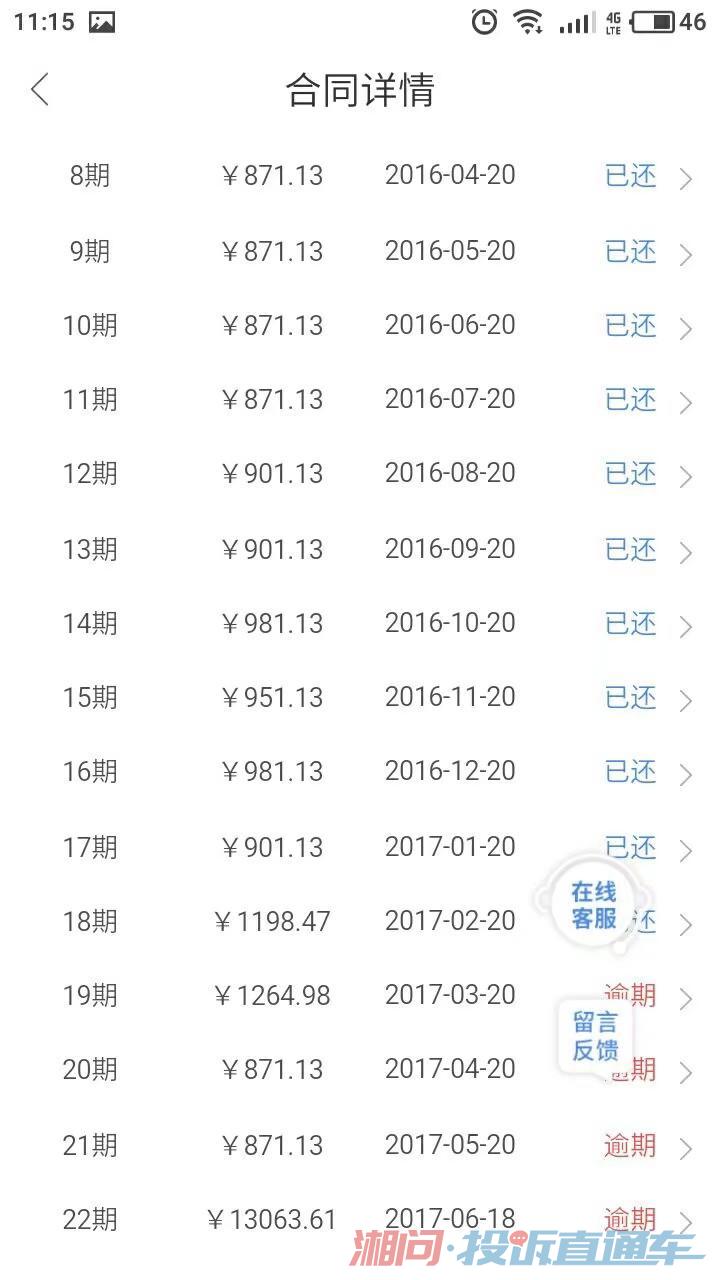
Task: View 10期 installment row
Action: 360,326
